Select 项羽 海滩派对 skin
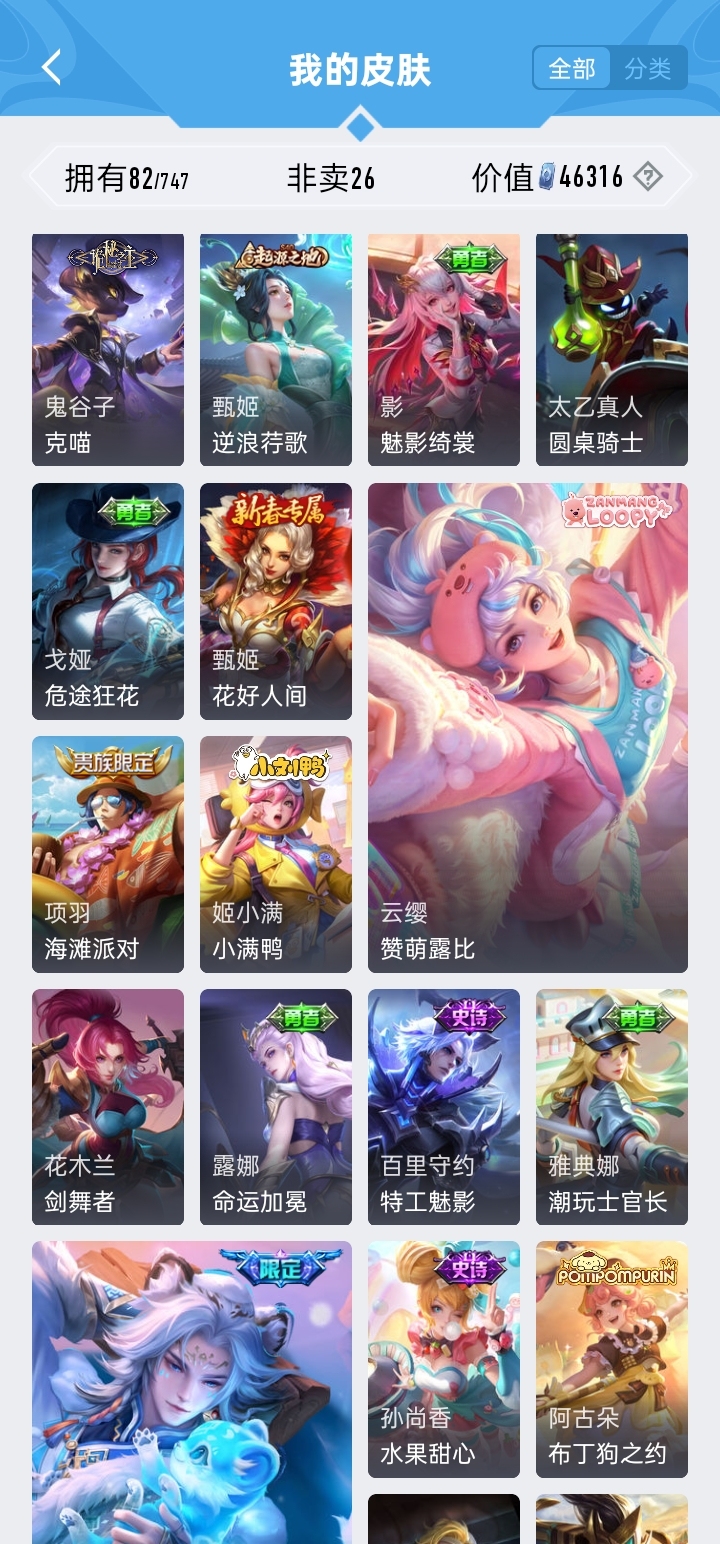 [x=108, y=854]
